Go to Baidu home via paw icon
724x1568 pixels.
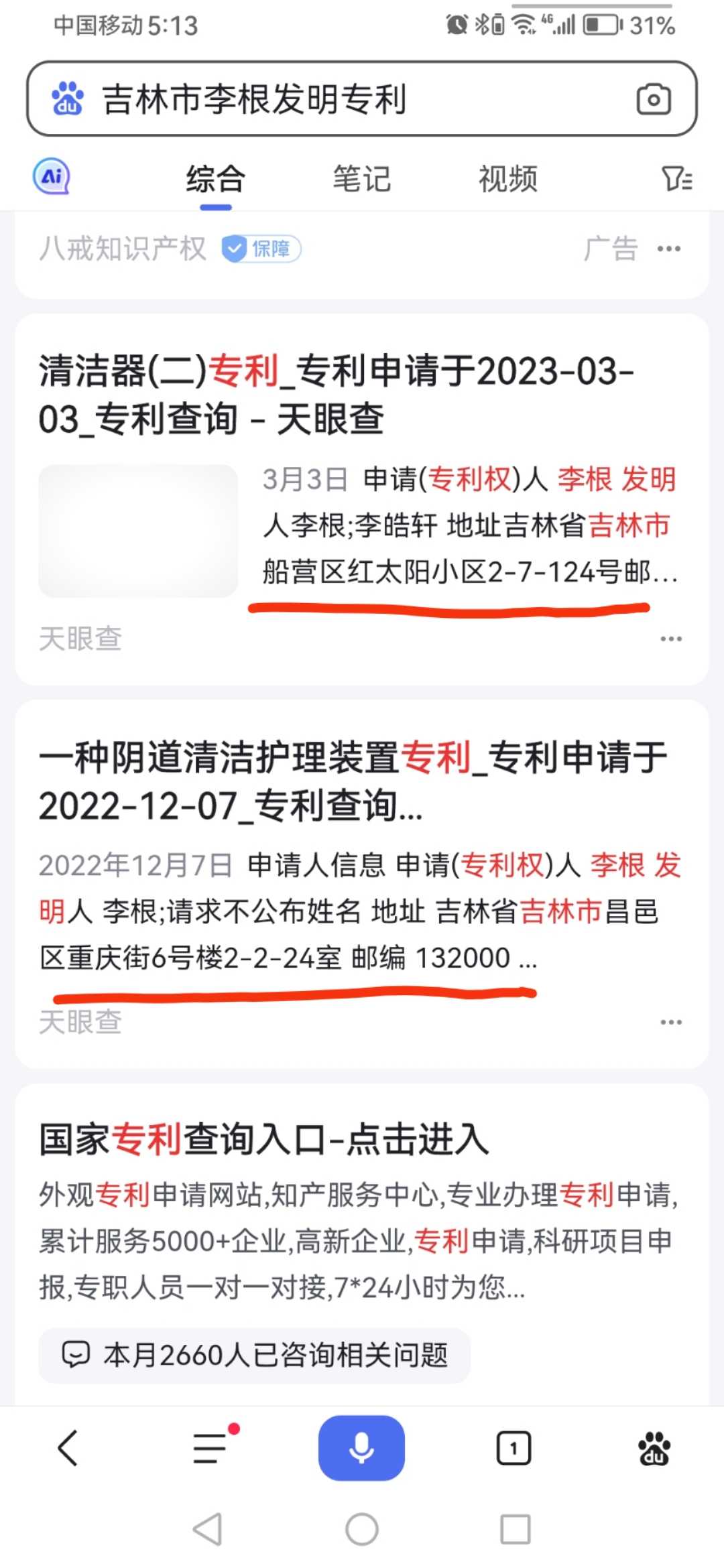pyautogui.click(x=654, y=1449)
